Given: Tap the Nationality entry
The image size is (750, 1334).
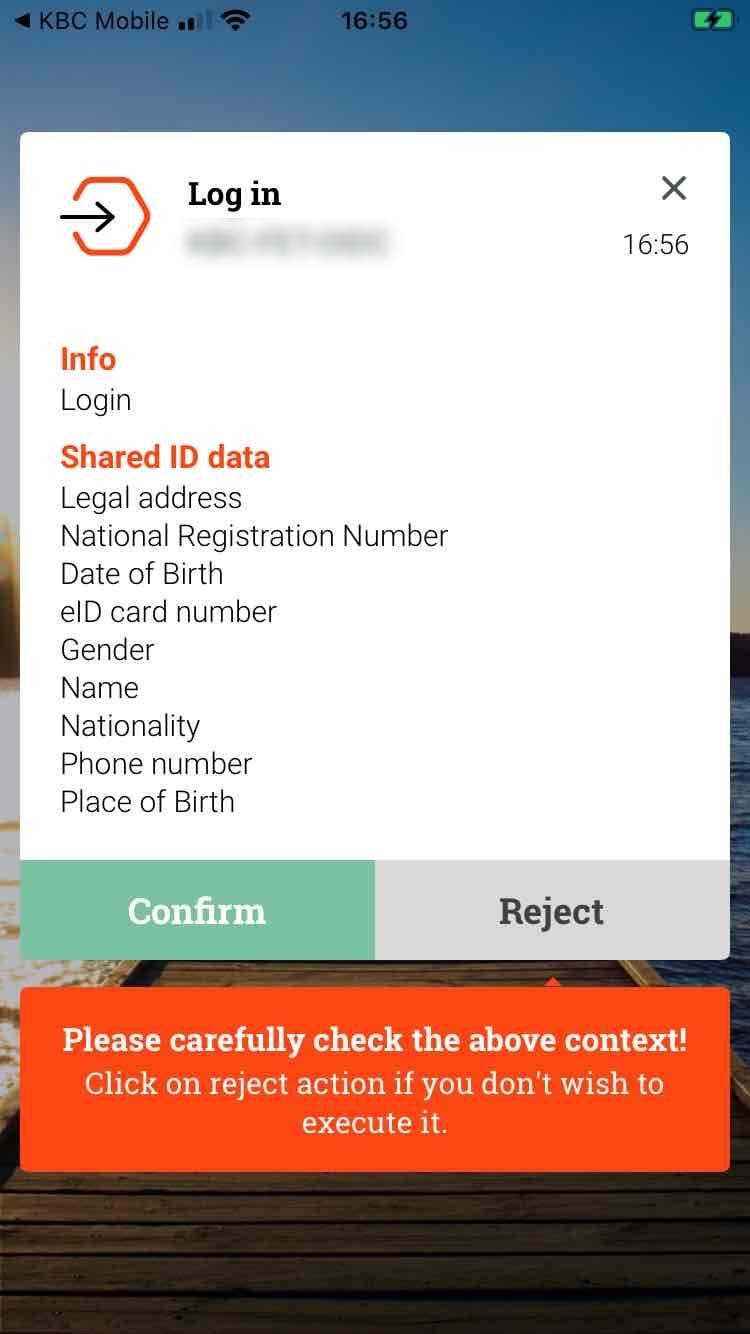Looking at the screenshot, I should (x=130, y=725).
